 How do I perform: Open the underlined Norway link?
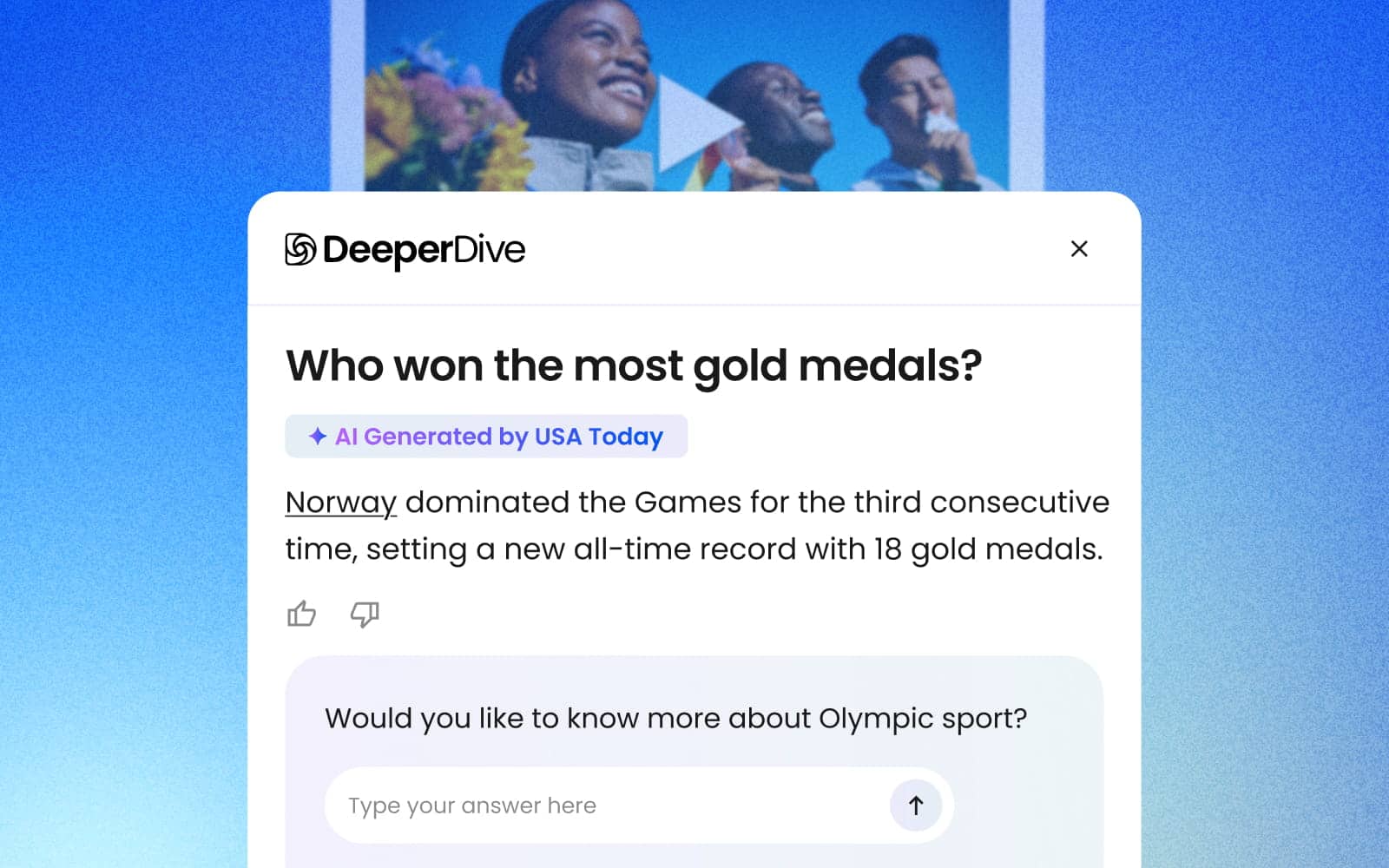340,503
